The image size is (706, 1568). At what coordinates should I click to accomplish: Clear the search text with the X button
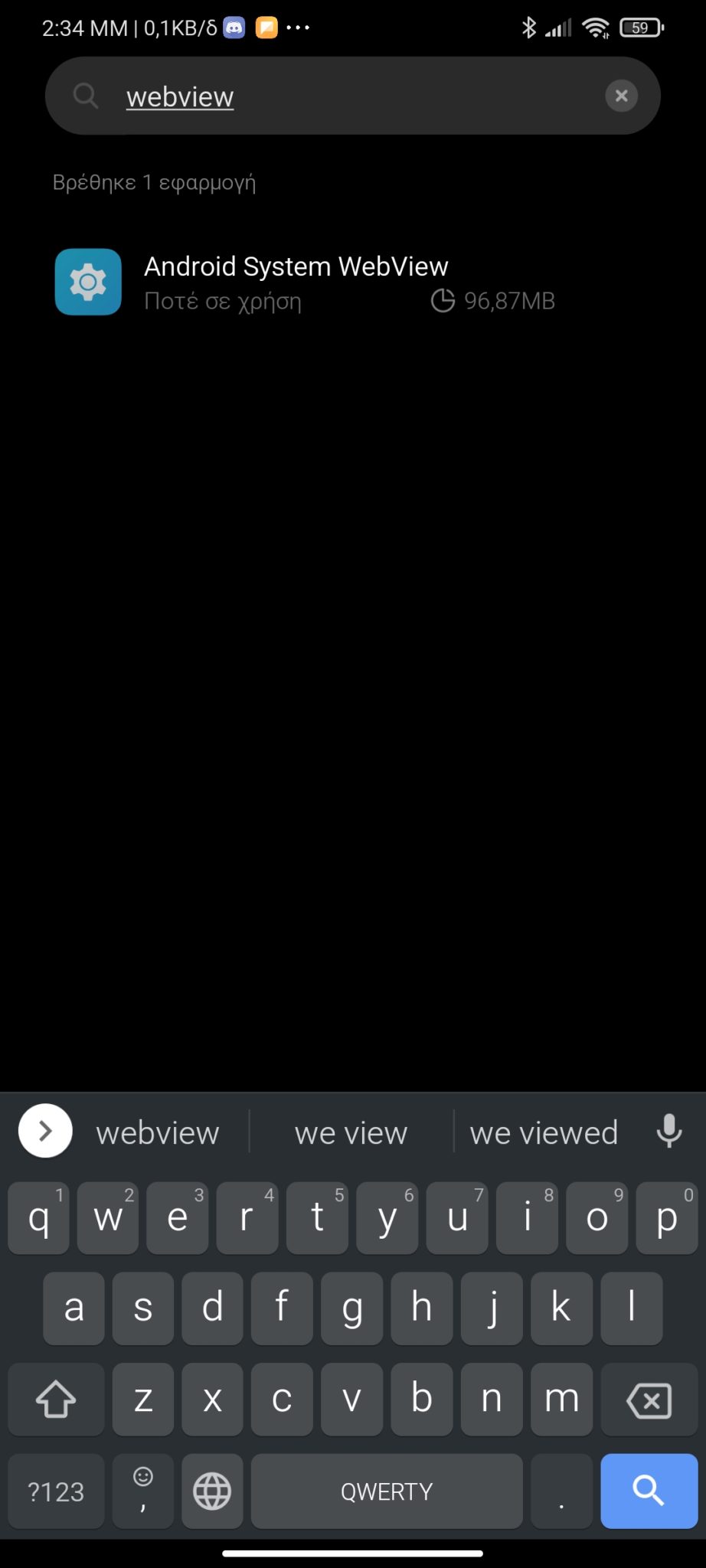point(621,96)
